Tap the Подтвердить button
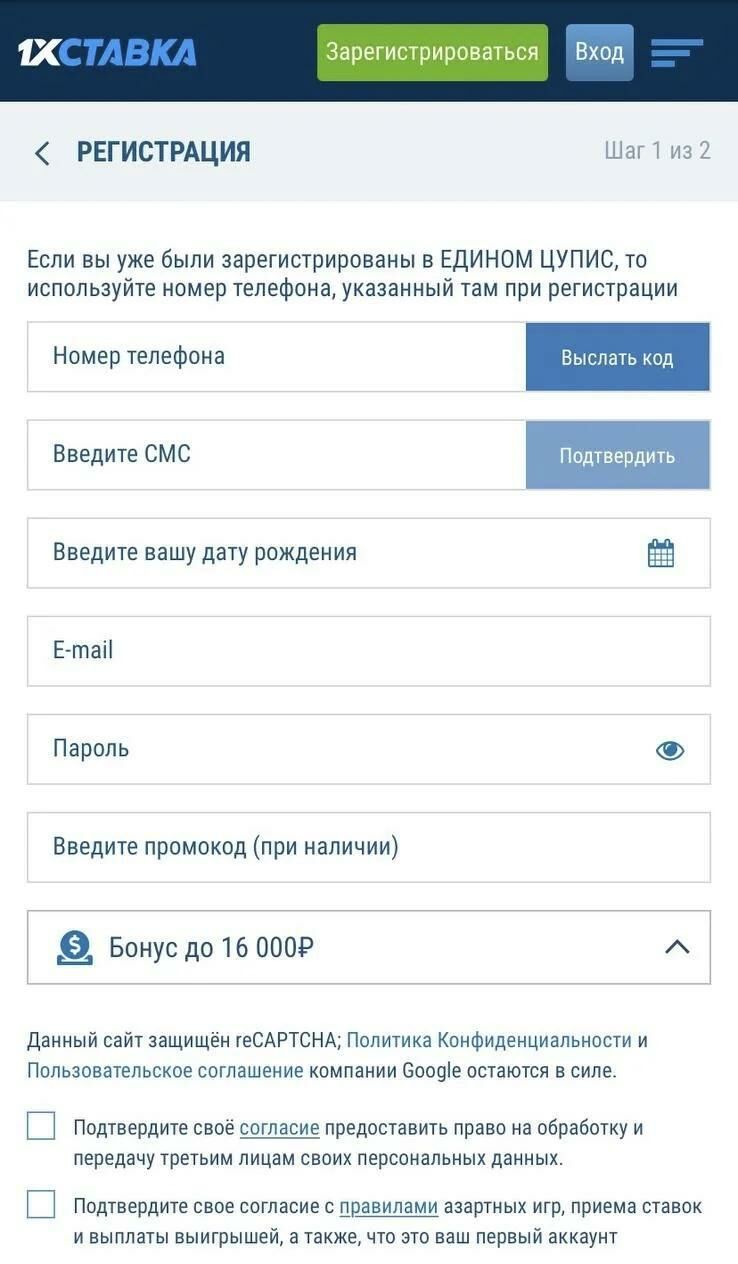 click(618, 455)
